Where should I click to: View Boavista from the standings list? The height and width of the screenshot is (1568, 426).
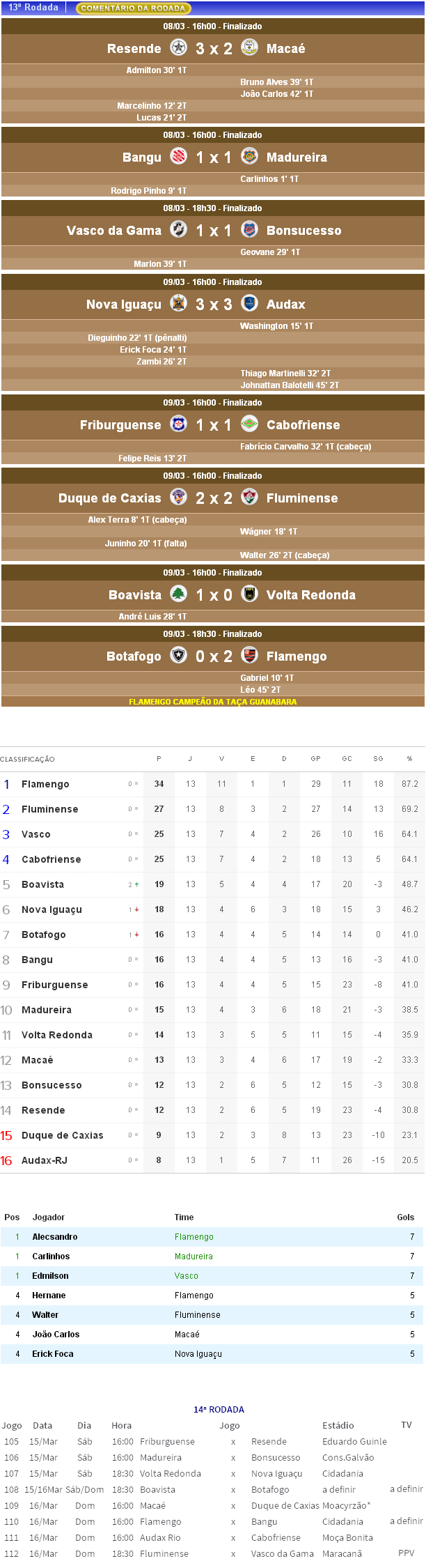click(42, 884)
